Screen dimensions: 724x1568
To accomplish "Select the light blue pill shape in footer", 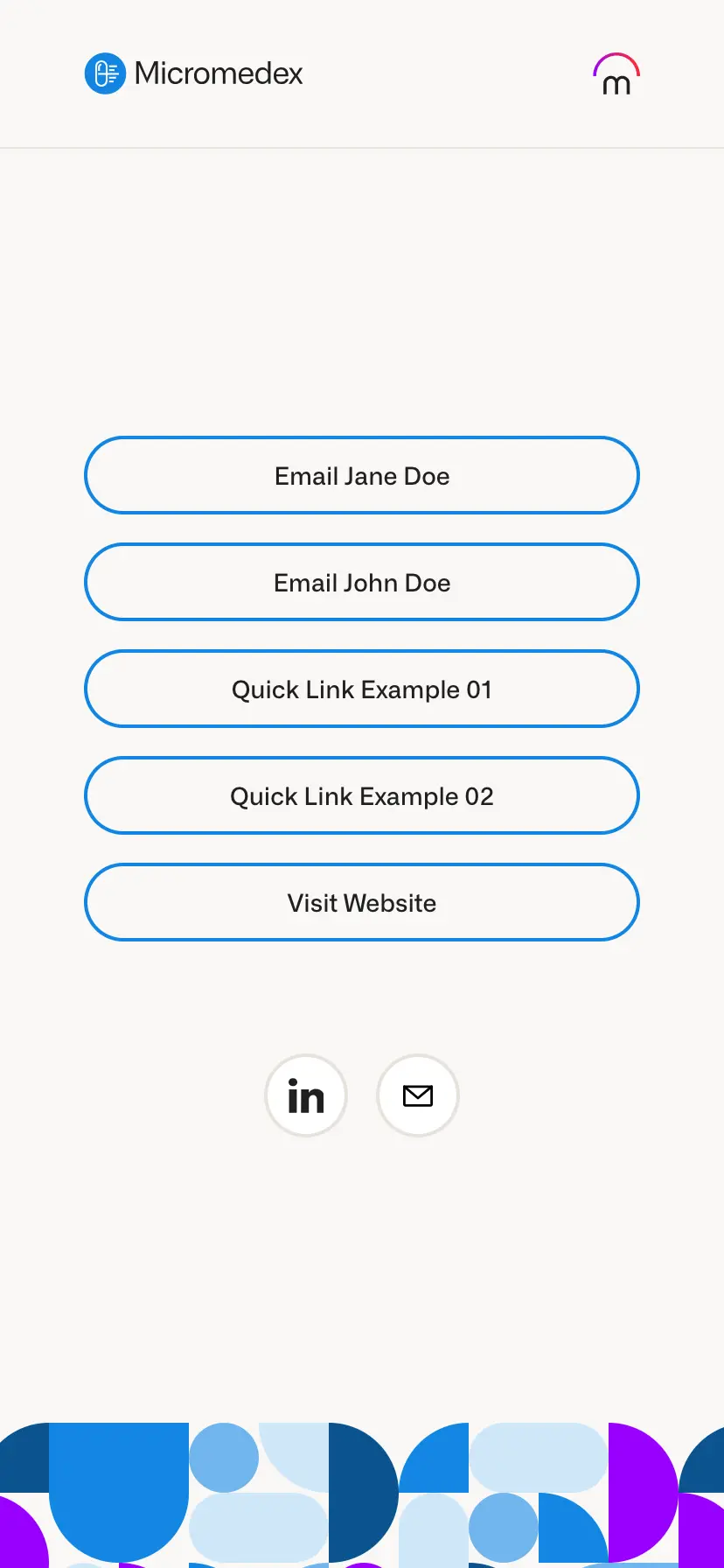I will coord(538,1457).
